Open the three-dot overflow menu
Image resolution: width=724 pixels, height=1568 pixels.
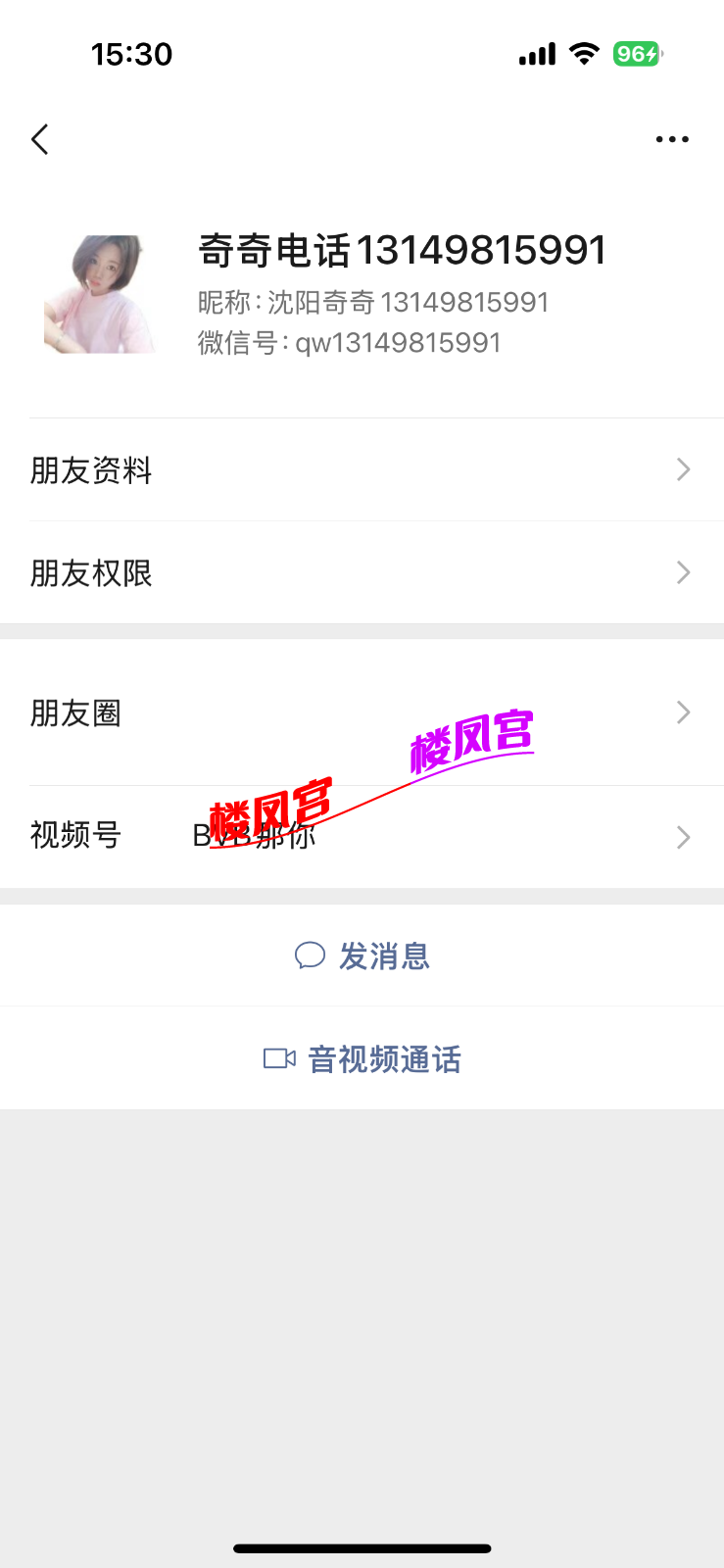(672, 139)
